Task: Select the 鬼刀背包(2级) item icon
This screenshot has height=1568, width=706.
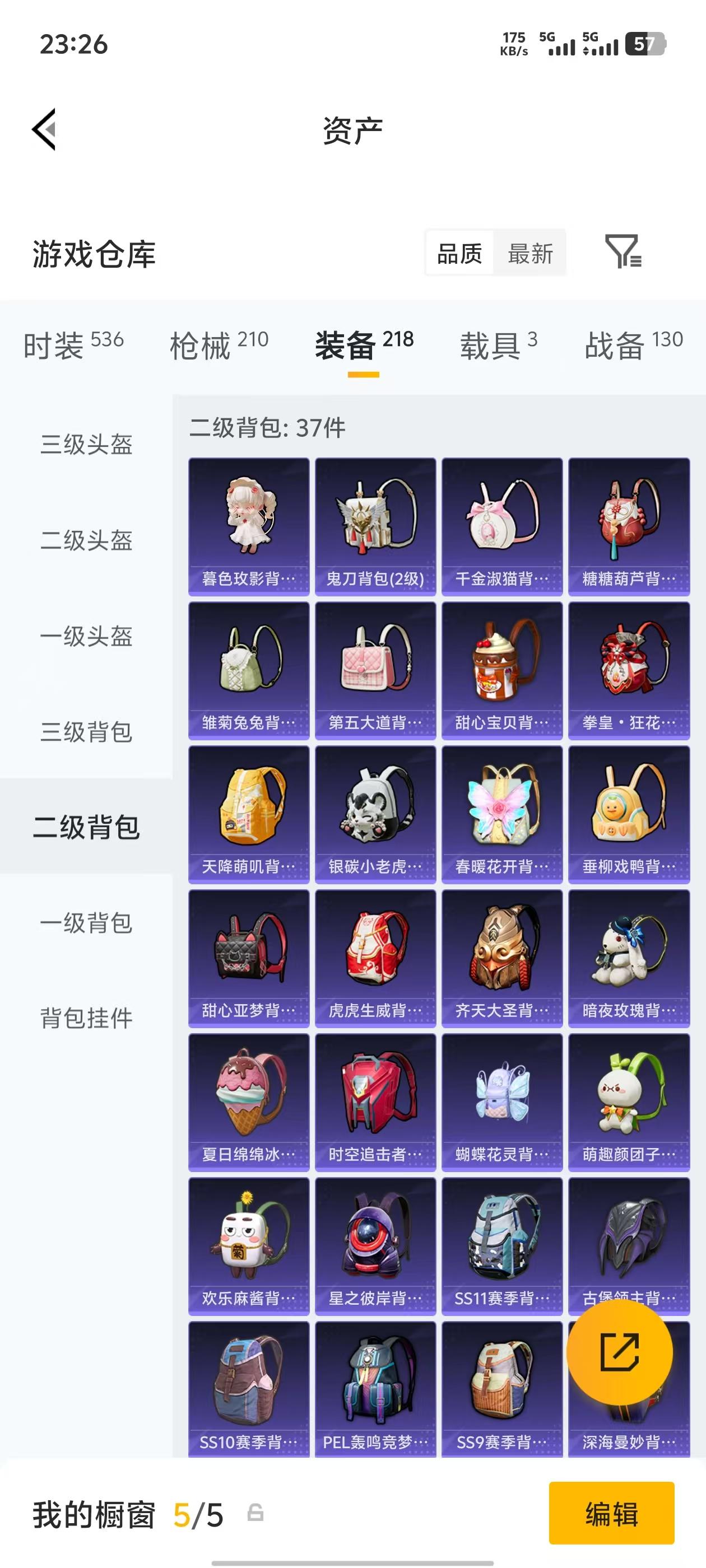Action: (376, 524)
